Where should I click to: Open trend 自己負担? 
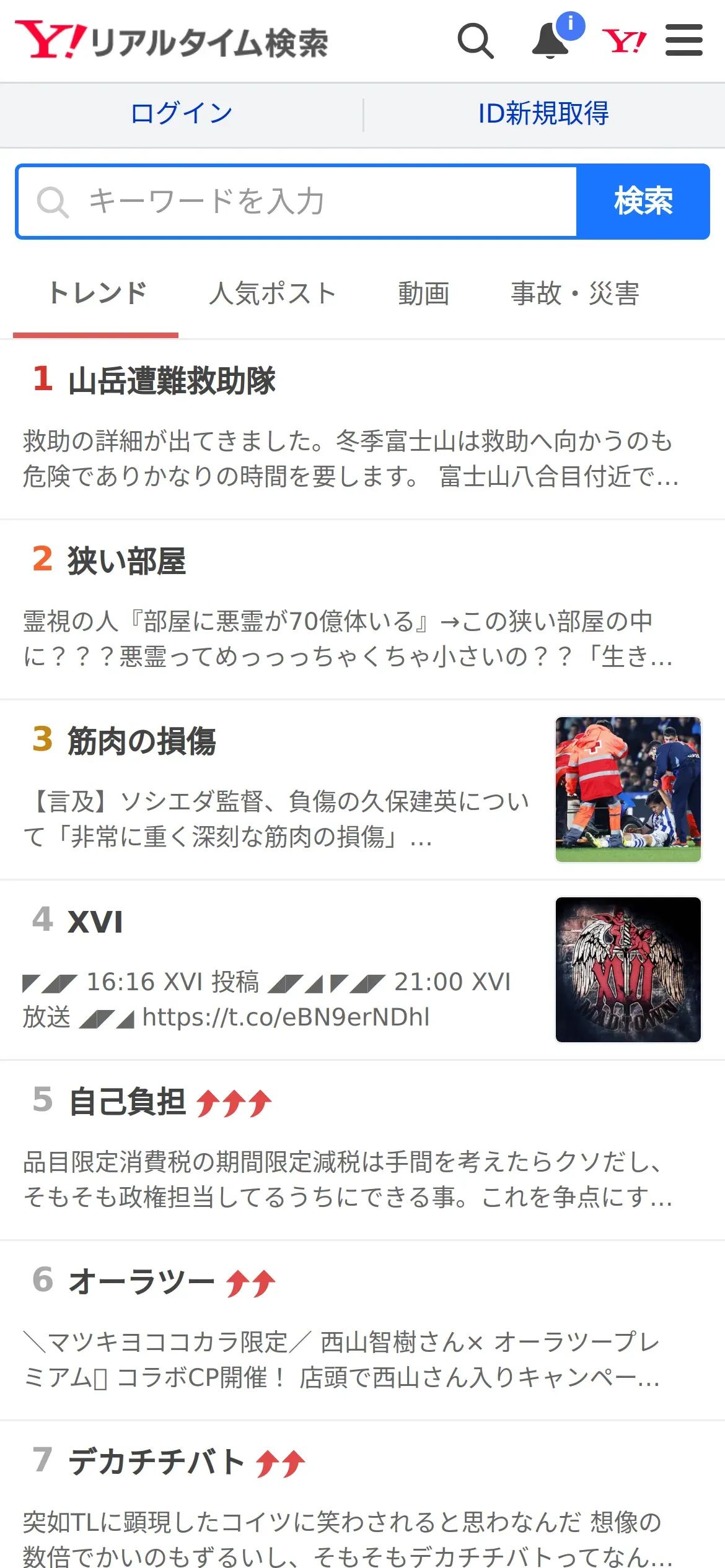(x=128, y=1102)
